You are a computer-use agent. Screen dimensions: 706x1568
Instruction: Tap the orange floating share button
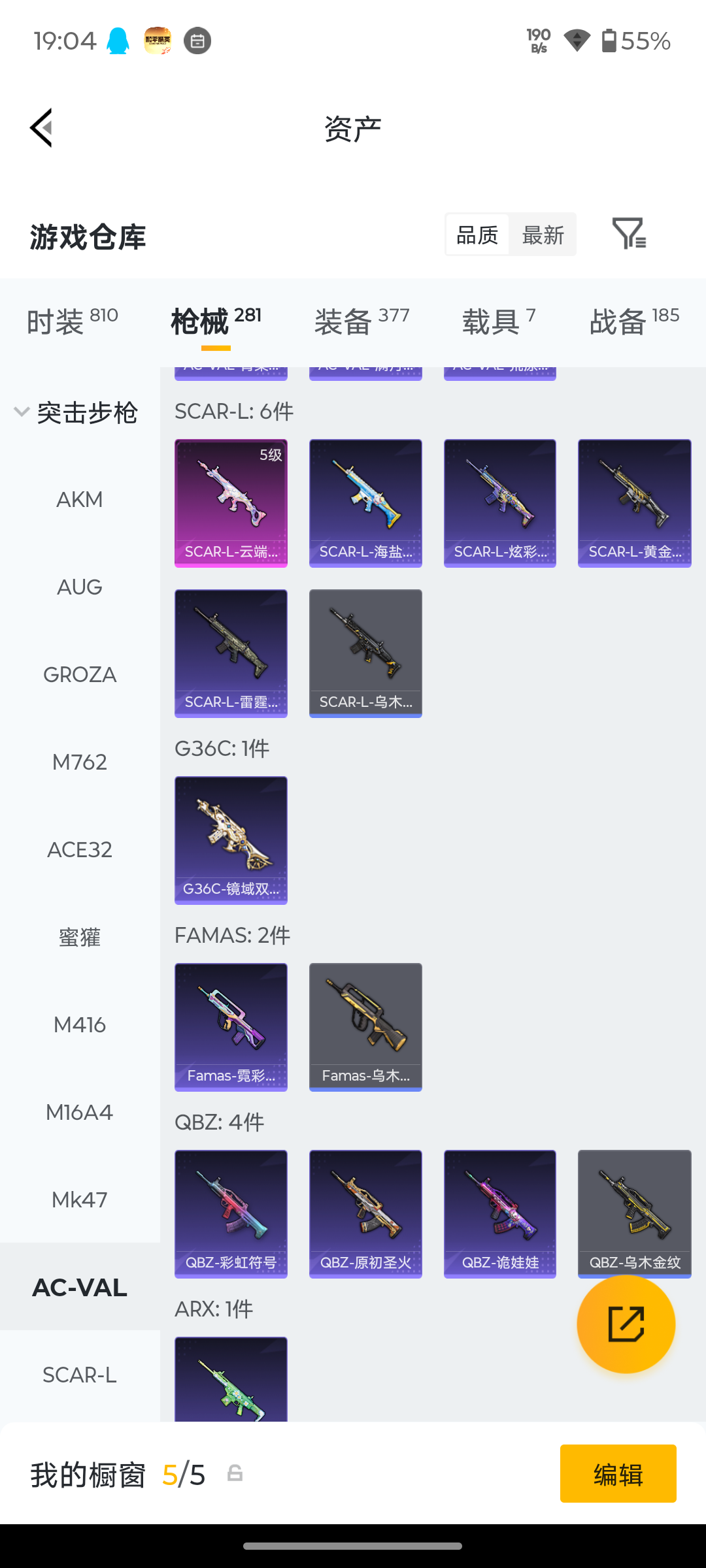tap(626, 1324)
